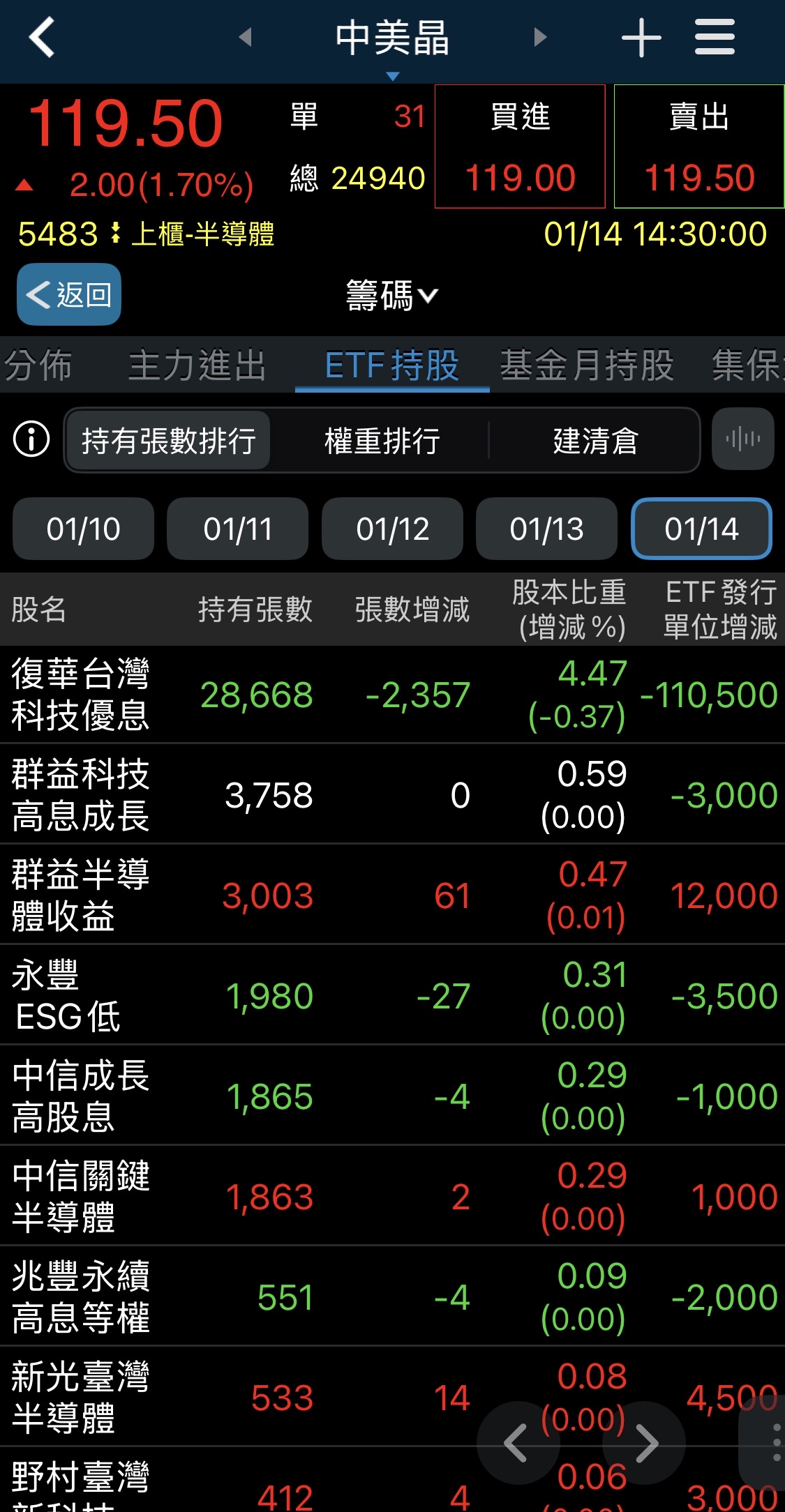Select the 建清倉 segment
Screen dimensions: 785x1512
pos(595,441)
